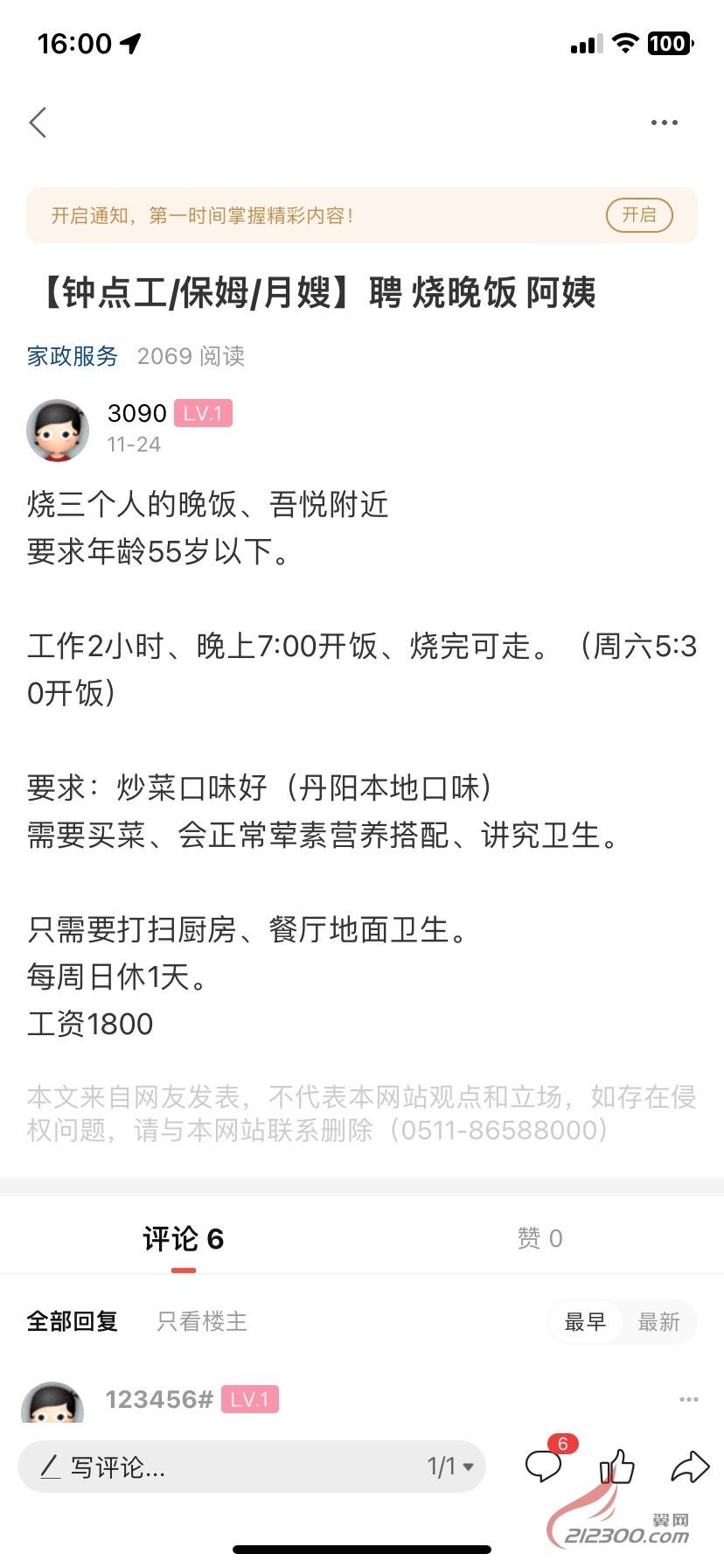The image size is (724, 1568).
Task: Open the three-dot overflow menu at top
Action: [664, 122]
